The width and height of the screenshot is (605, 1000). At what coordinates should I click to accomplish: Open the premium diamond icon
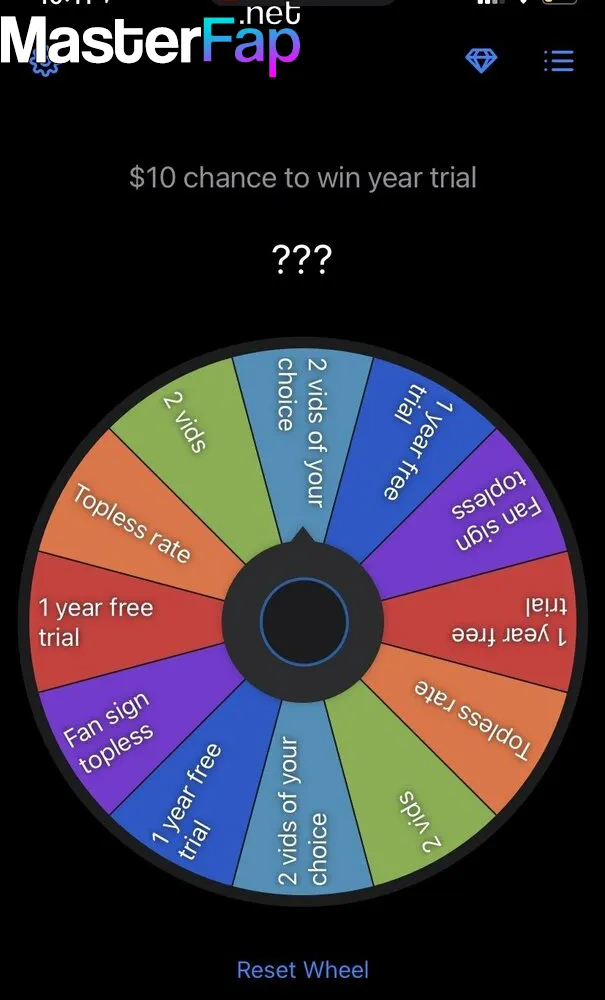481,61
